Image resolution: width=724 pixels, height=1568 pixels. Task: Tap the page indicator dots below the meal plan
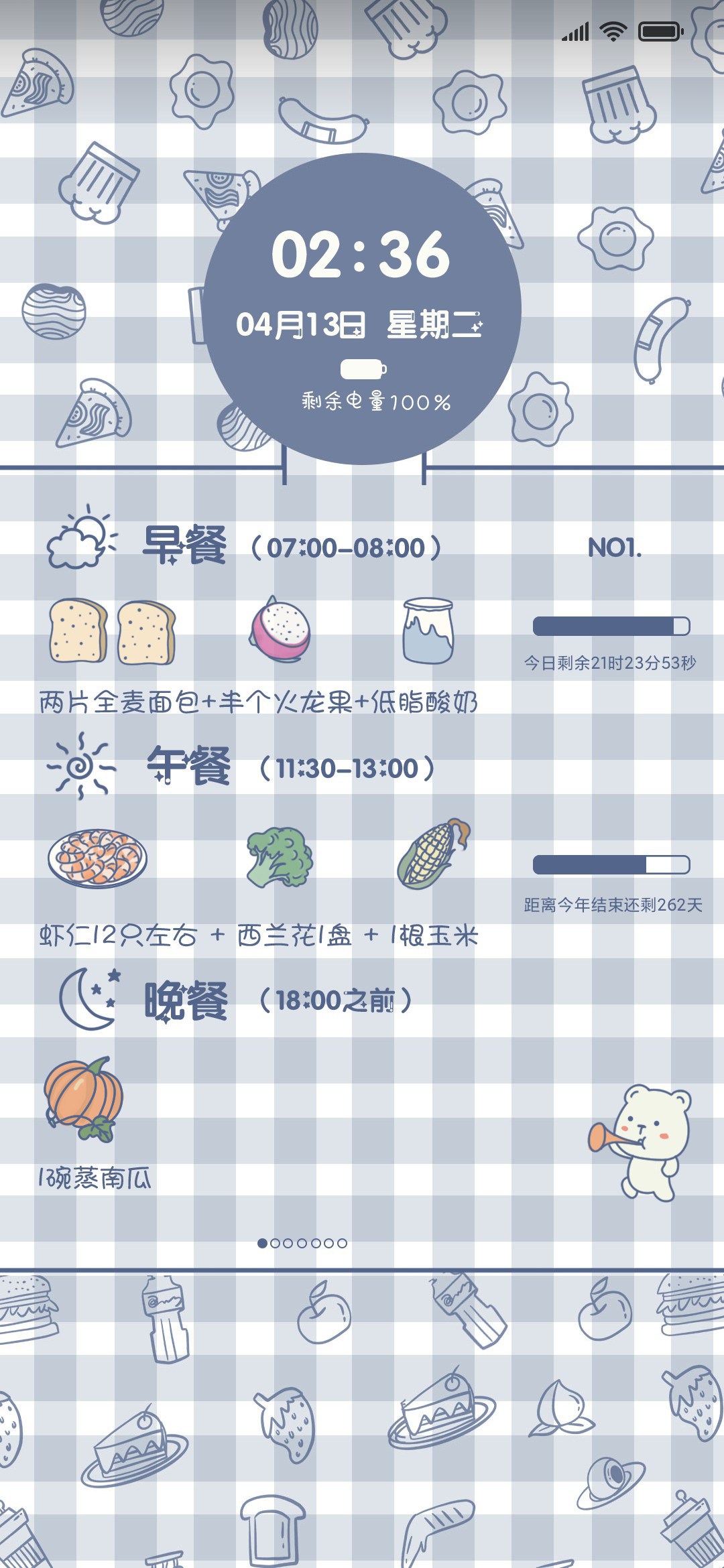(302, 1243)
